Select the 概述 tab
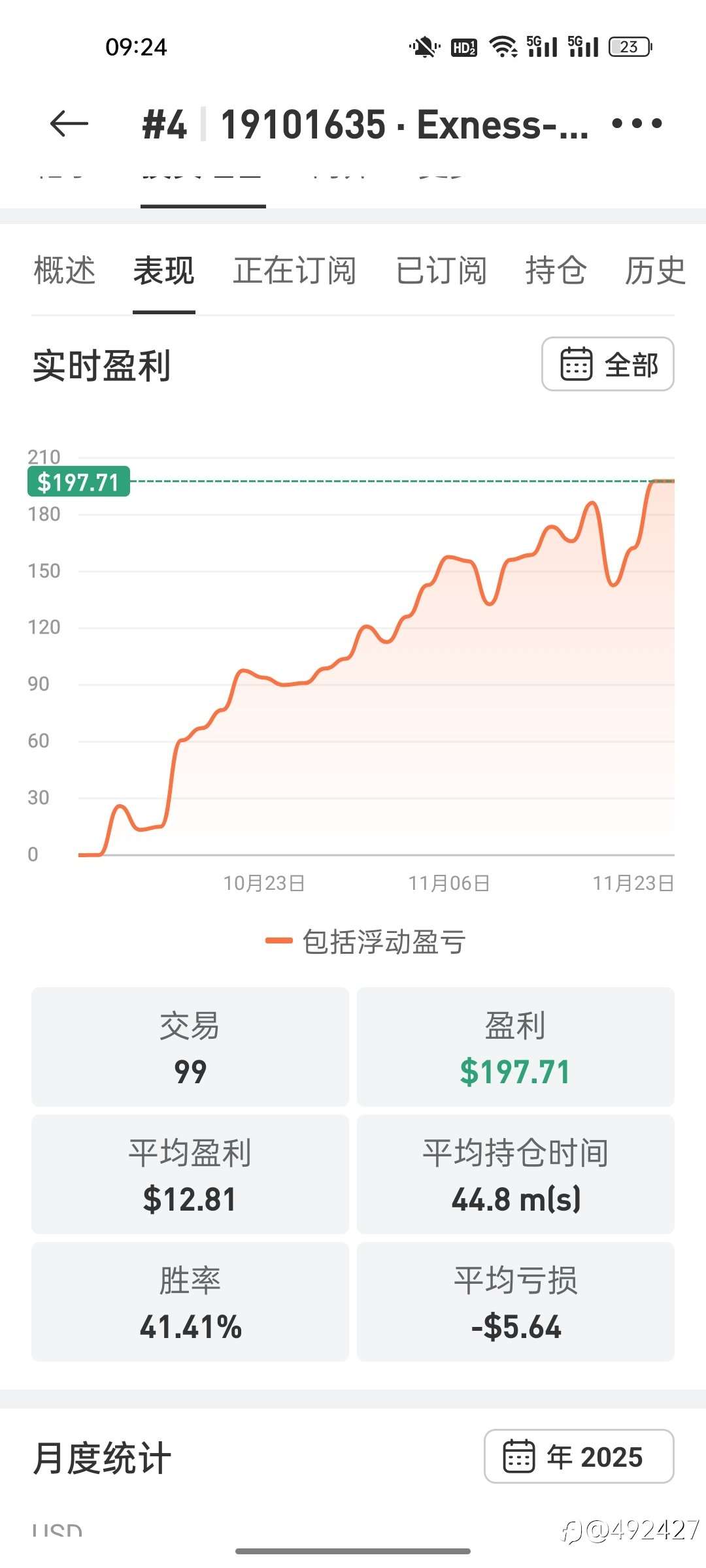Image resolution: width=706 pixels, height=1568 pixels. pyautogui.click(x=65, y=271)
